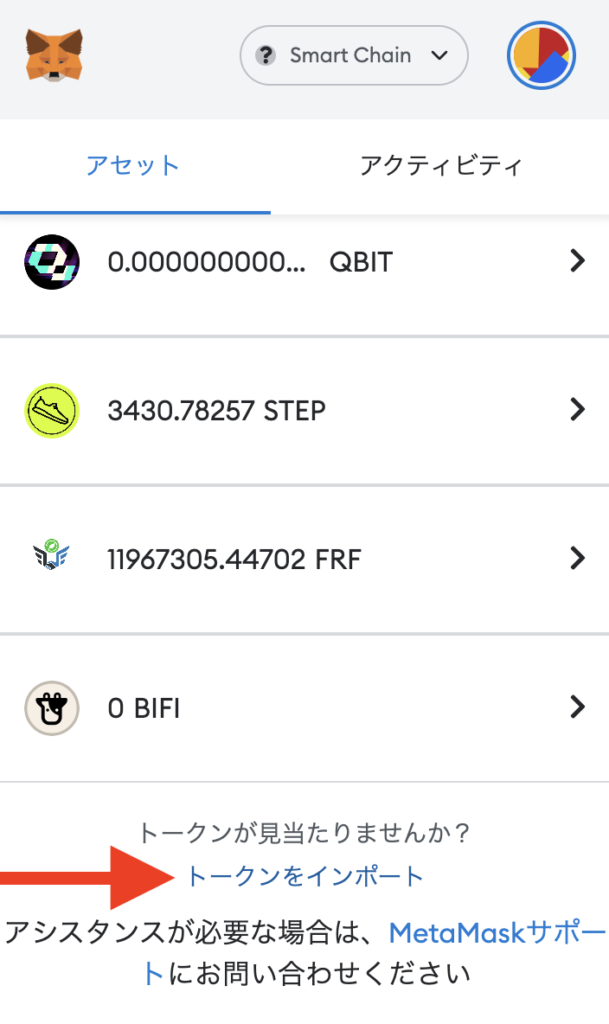Open the Smart Chain network dropdown
The width and height of the screenshot is (609, 1024).
(x=354, y=55)
